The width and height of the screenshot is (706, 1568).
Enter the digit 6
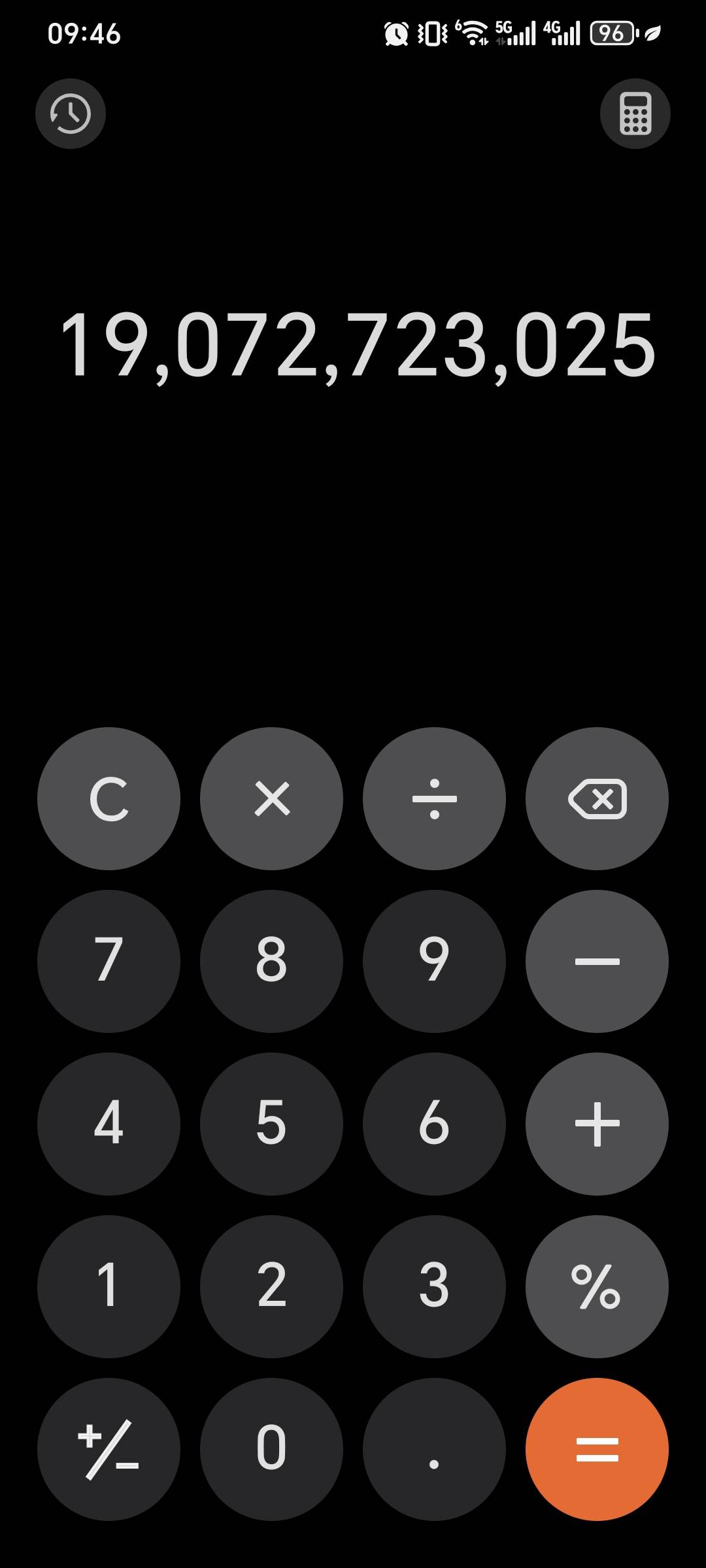(x=434, y=1123)
